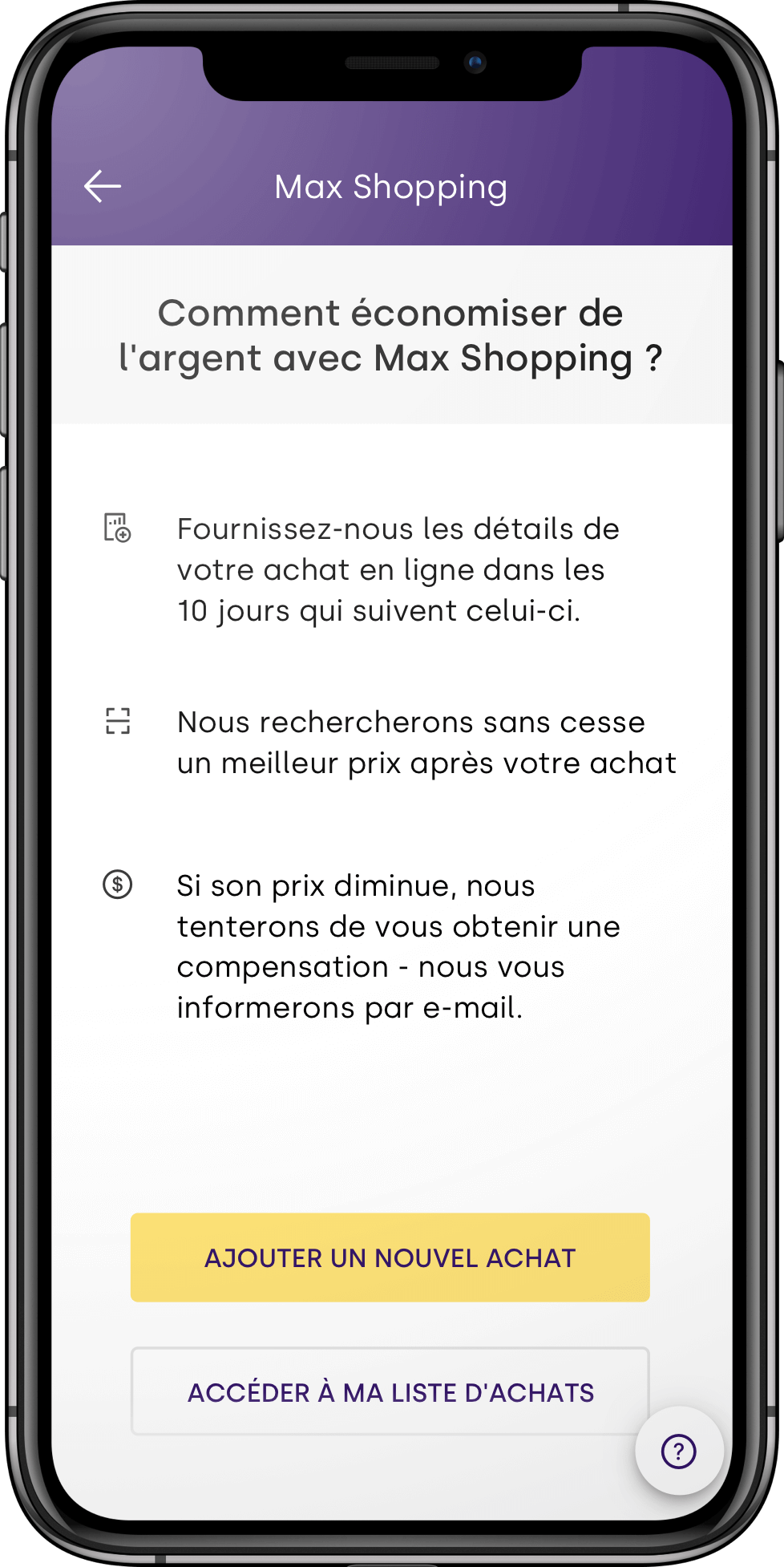Go back from the Max Shopping screen
The height and width of the screenshot is (1567, 784).
click(103, 187)
